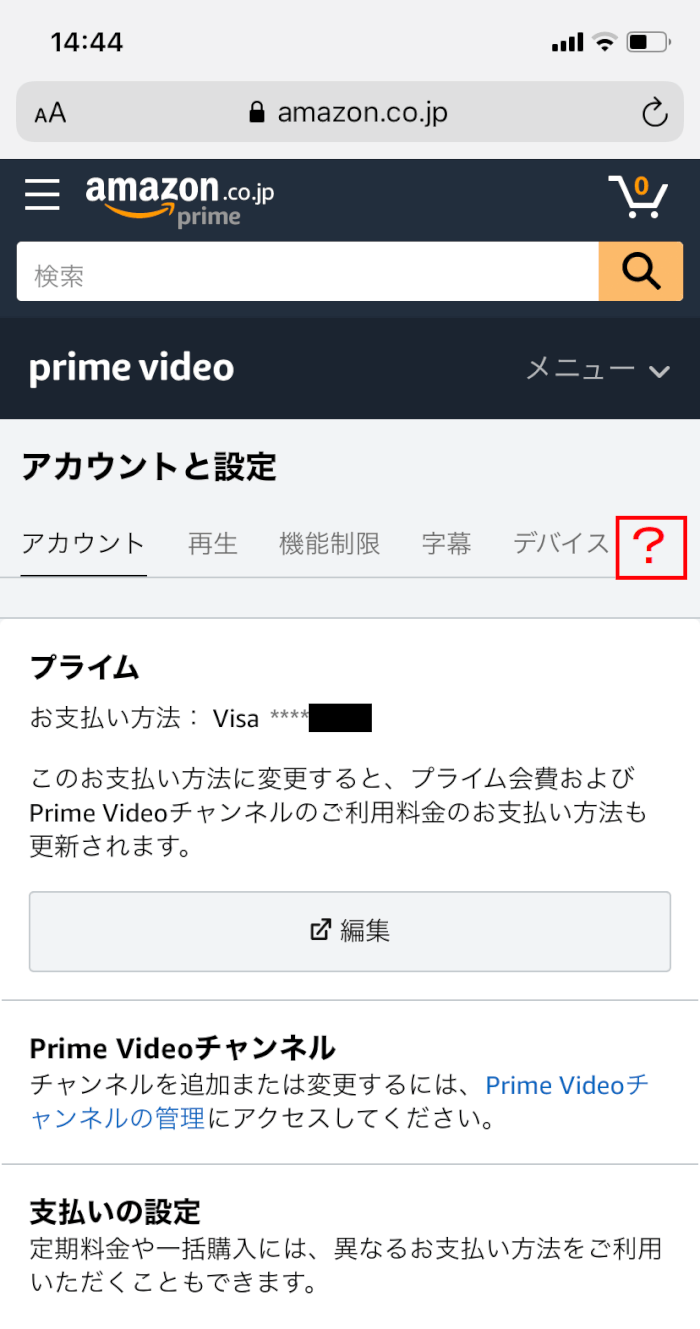The width and height of the screenshot is (700, 1329).
Task: Reload the page in the address bar
Action: [x=654, y=113]
